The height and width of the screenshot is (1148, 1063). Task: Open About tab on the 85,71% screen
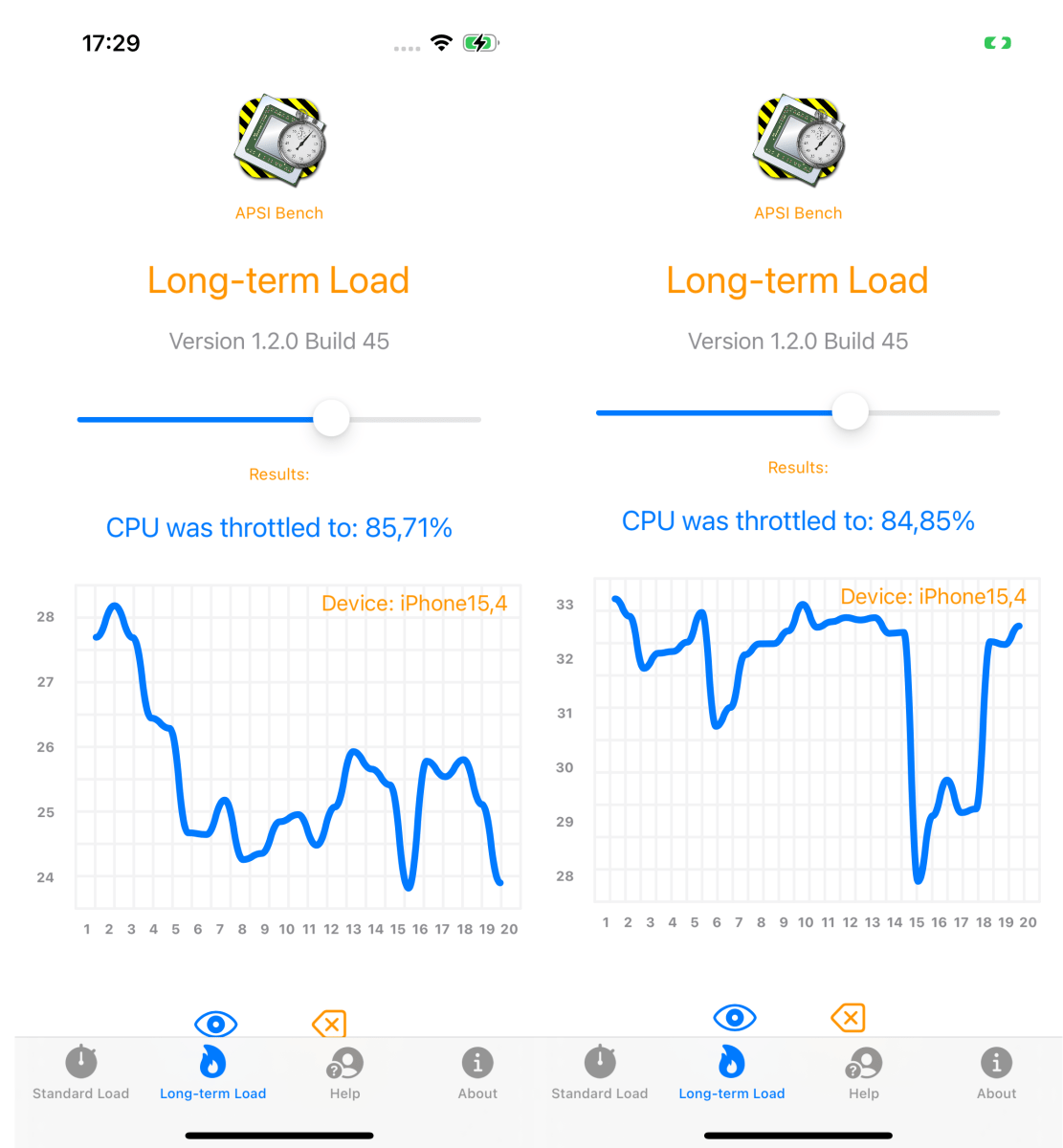click(x=477, y=1072)
